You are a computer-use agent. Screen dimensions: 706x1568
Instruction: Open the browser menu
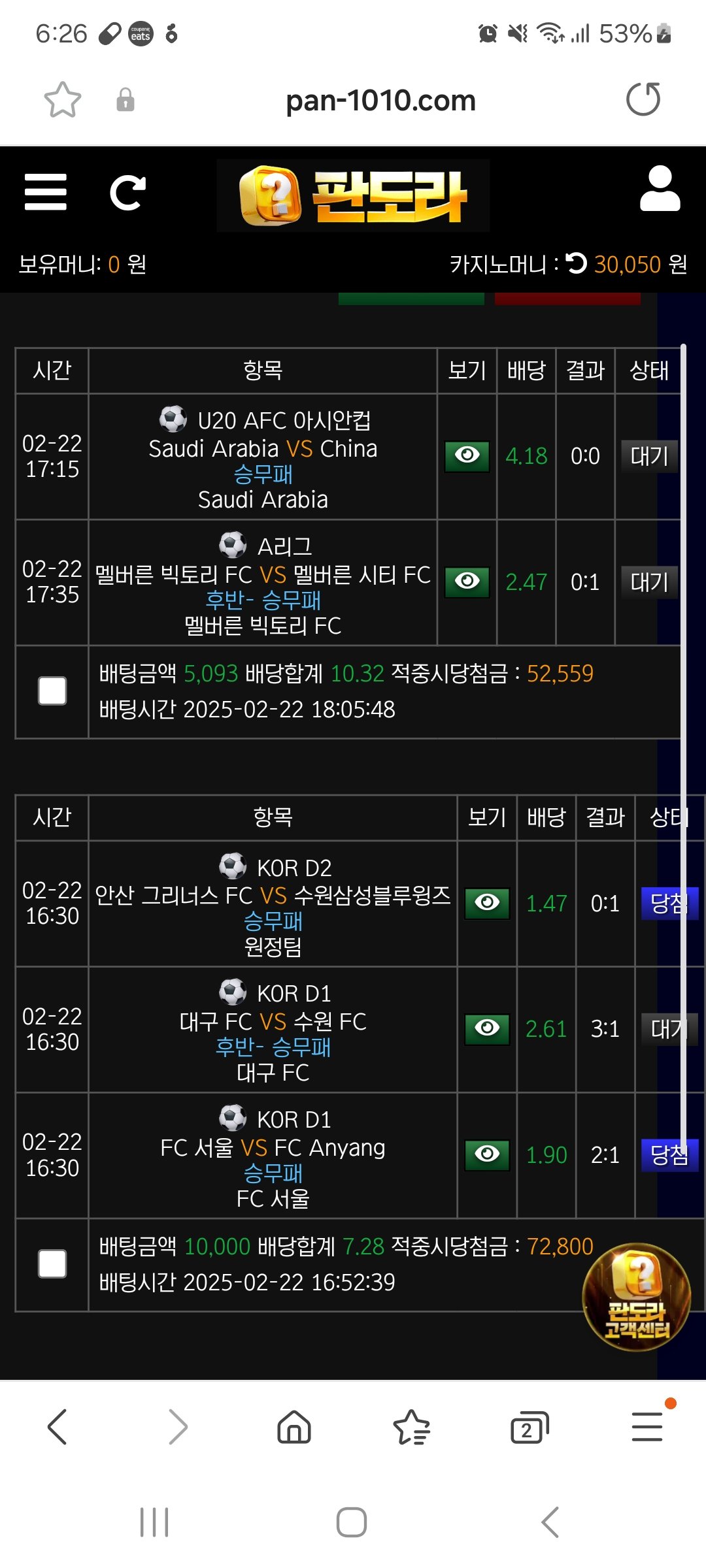[x=647, y=1427]
